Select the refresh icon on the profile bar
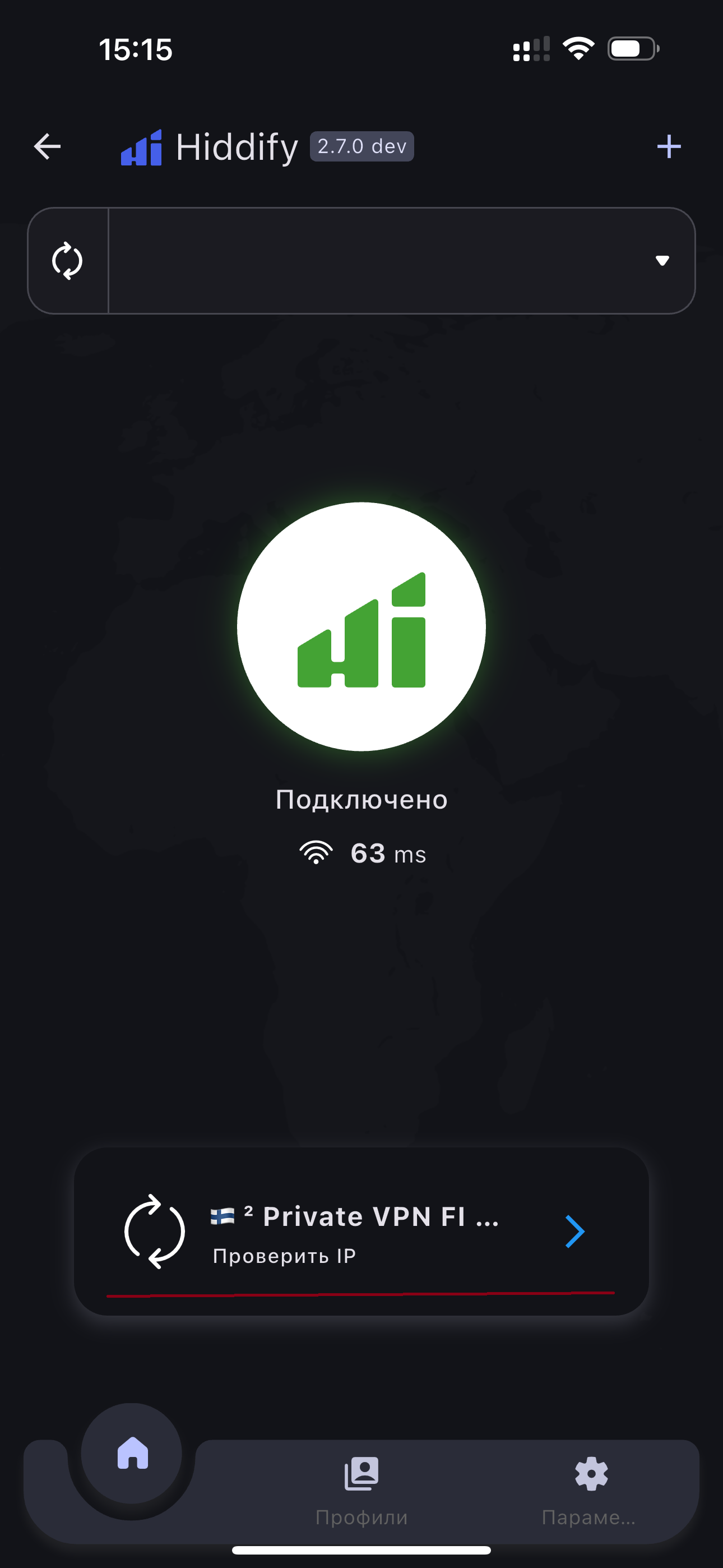This screenshot has height=1568, width=723. click(x=67, y=260)
